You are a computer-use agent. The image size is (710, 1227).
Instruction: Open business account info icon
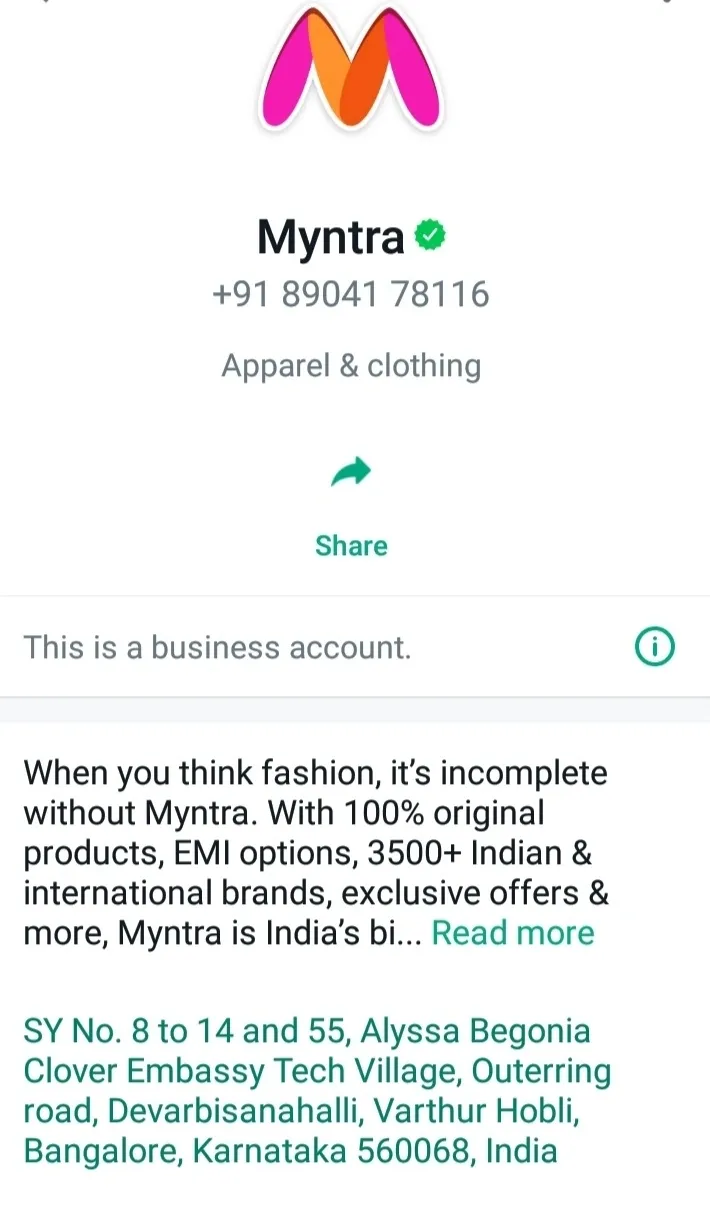pyautogui.click(x=655, y=648)
